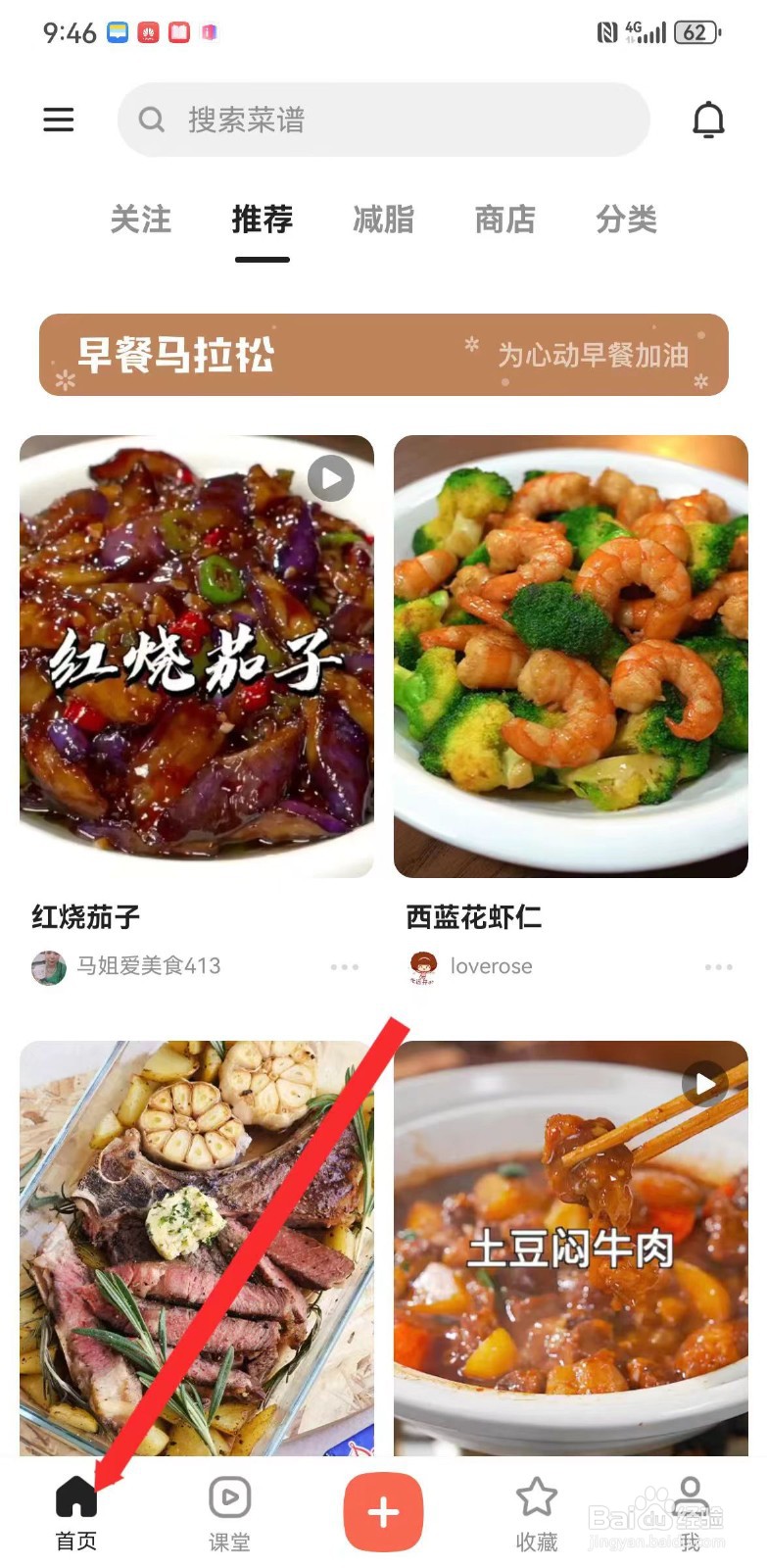767x1568 pixels.
Task: Tap the 搜索菜谱 search box
Action: pyautogui.click(x=384, y=120)
